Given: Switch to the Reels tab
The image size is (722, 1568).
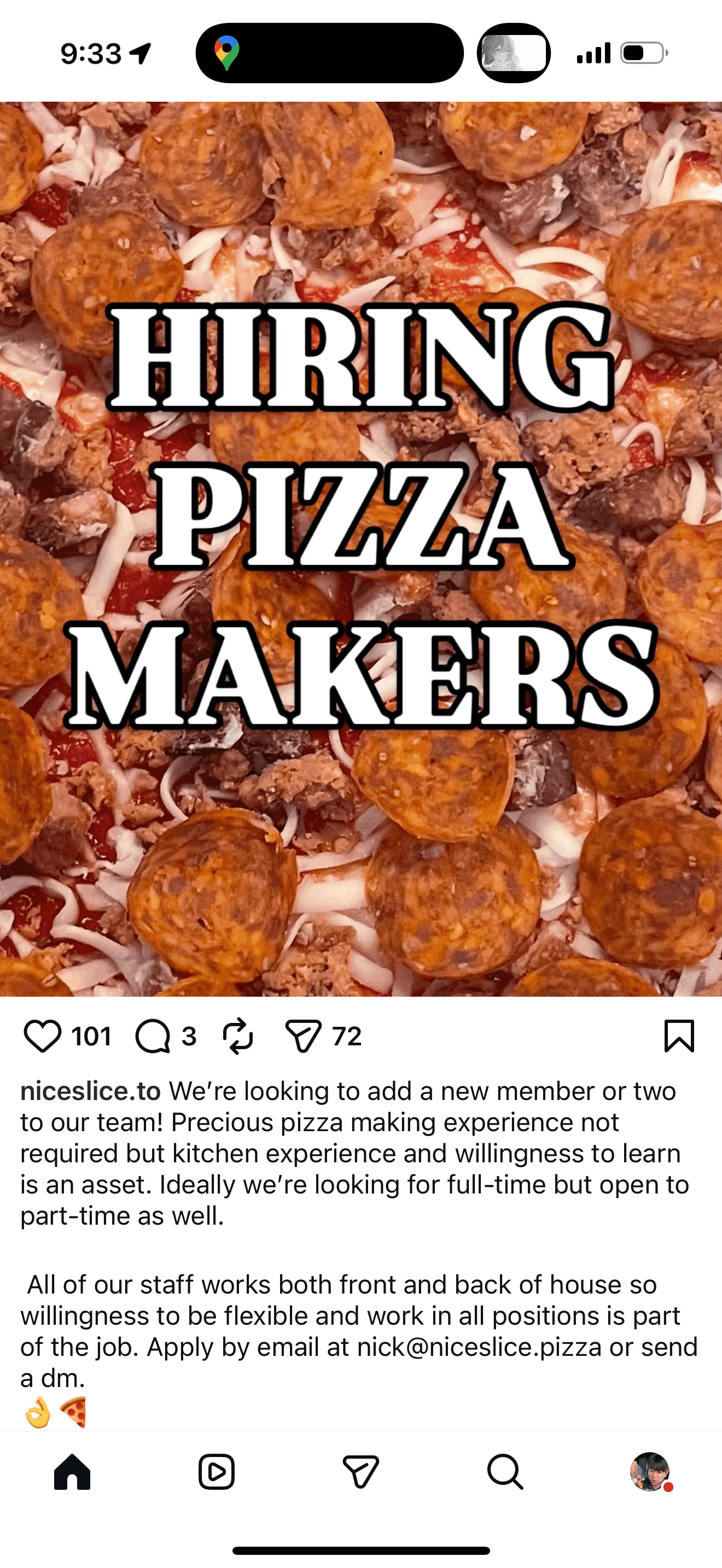Looking at the screenshot, I should 216,1472.
